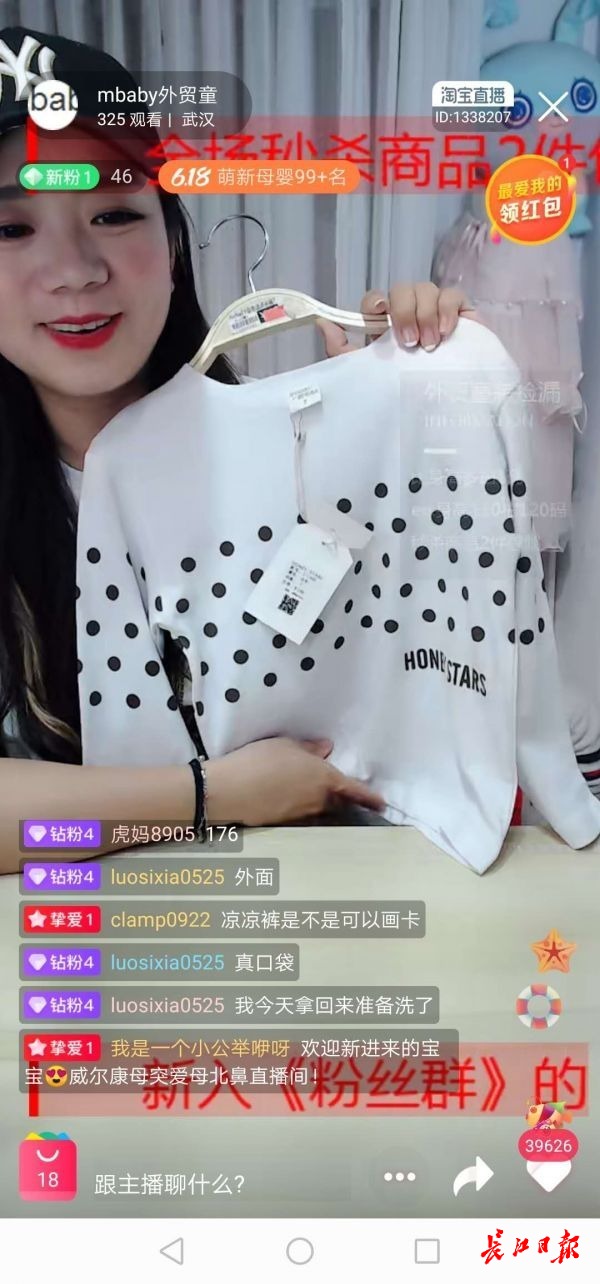Viewport: 600px width, 1284px height.
Task: Tap the 跟主播聊什么 chat input
Action: coord(170,1184)
